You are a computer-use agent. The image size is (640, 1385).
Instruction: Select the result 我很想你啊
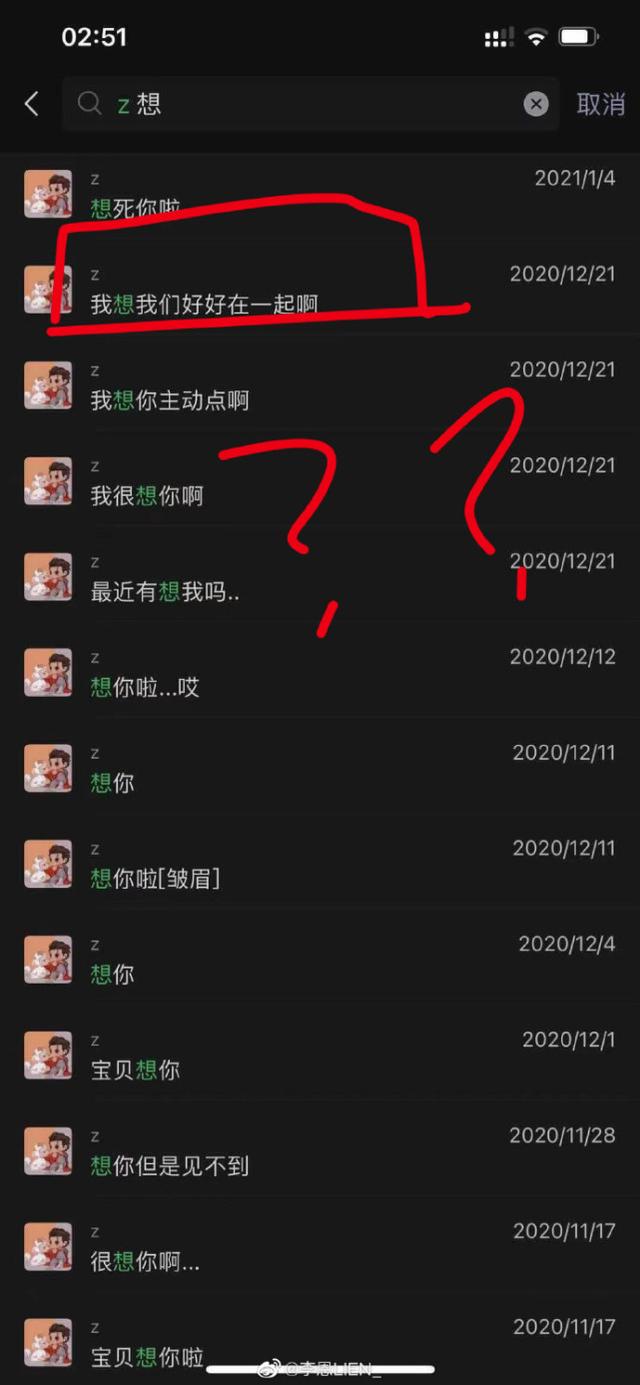coord(320,481)
